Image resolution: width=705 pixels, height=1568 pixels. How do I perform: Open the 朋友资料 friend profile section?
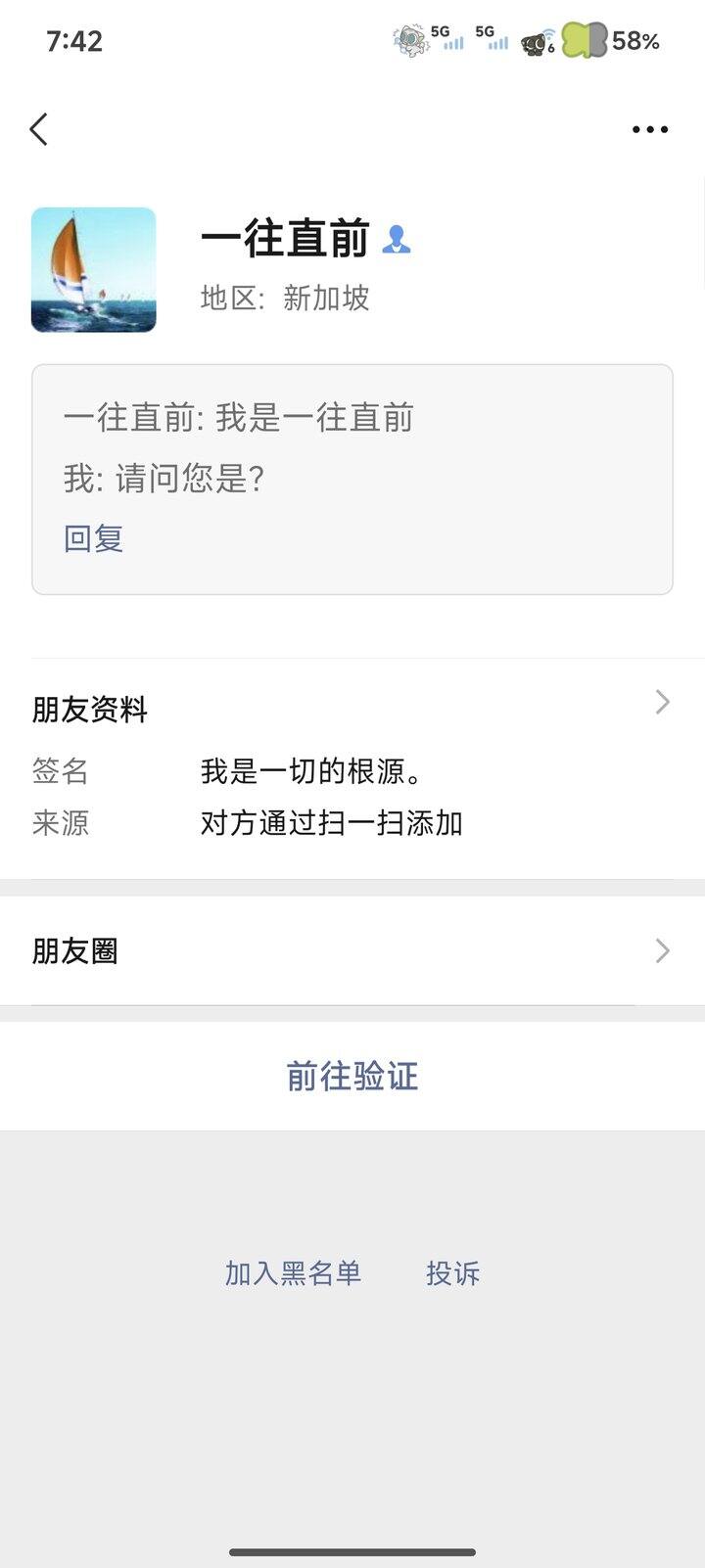[89, 710]
